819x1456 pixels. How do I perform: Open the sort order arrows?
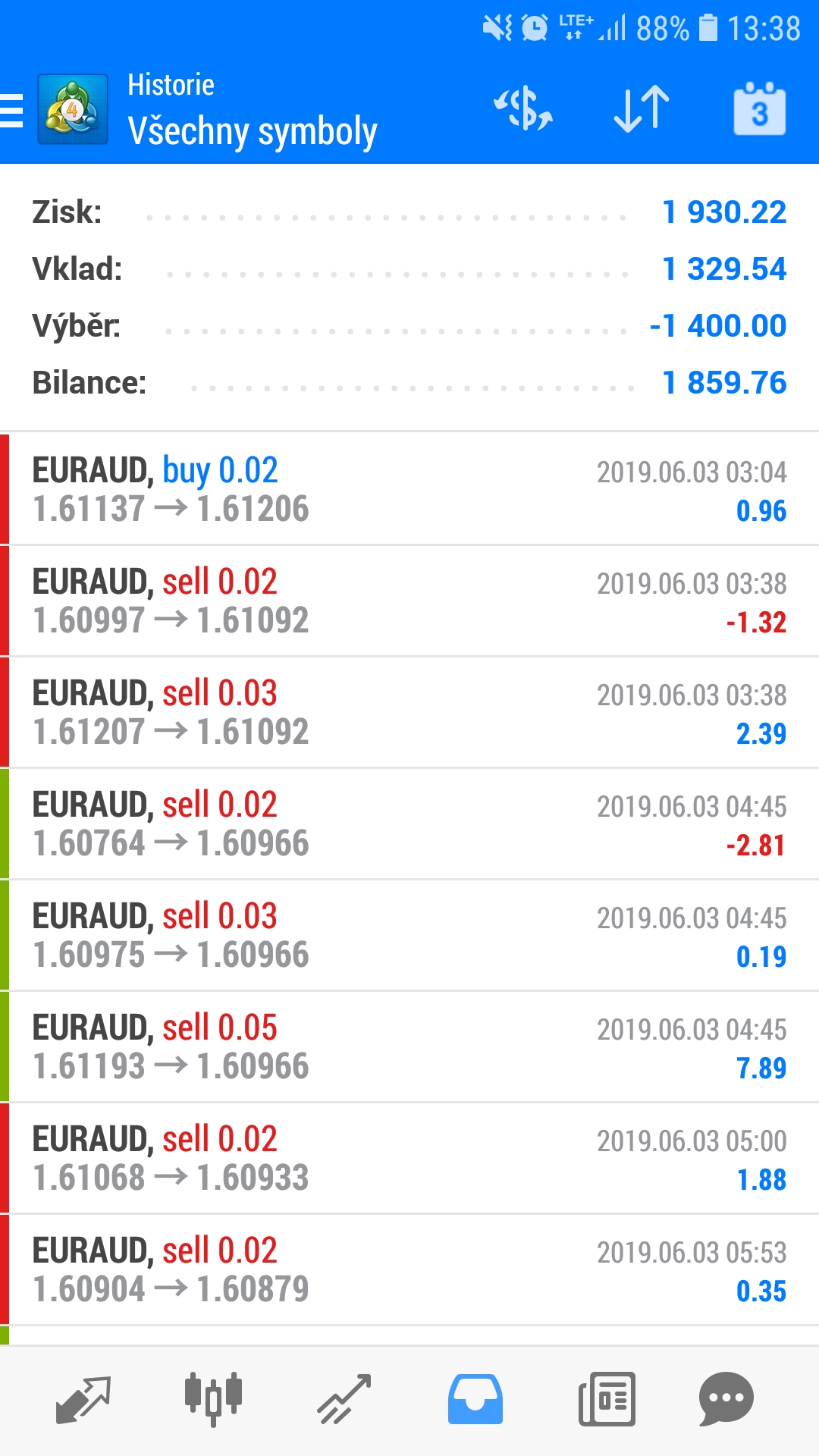pos(642,109)
